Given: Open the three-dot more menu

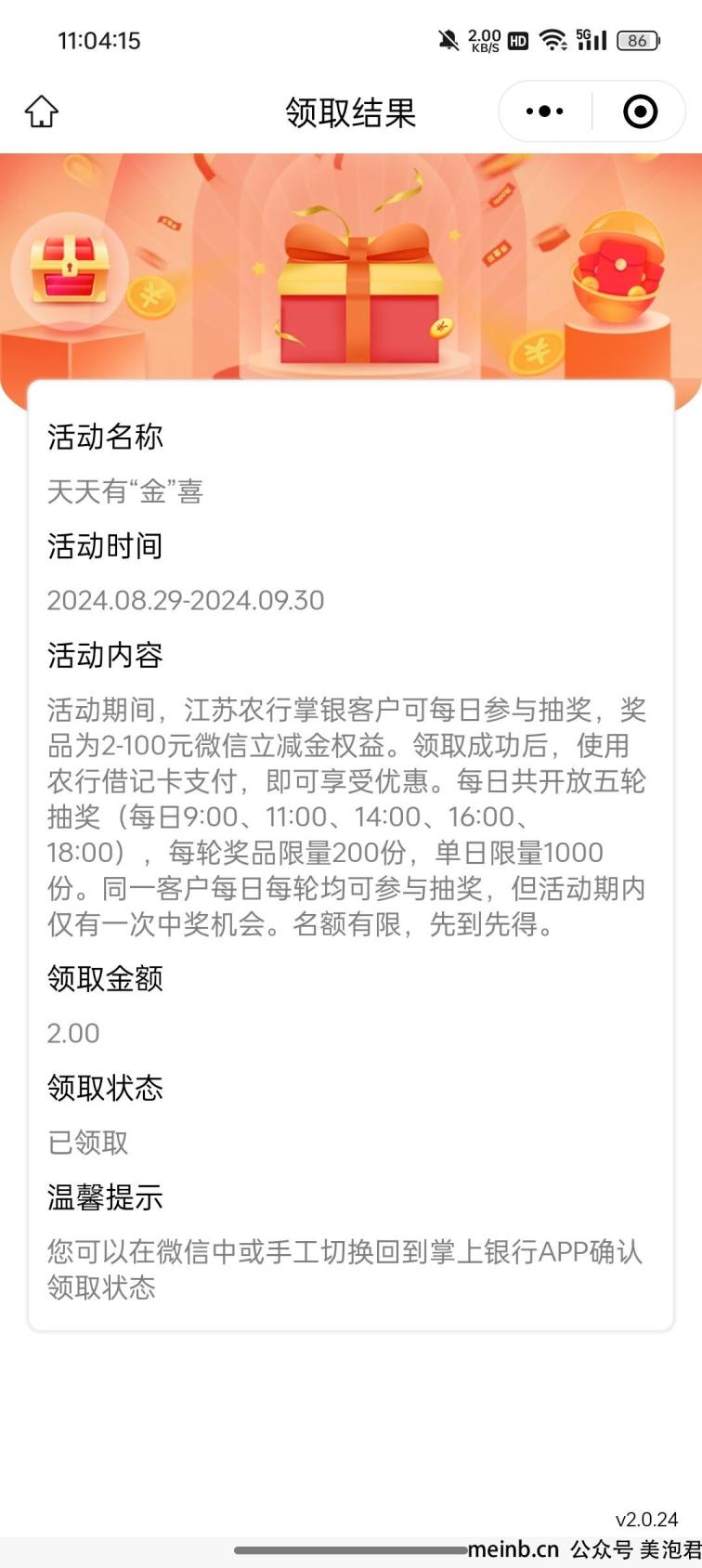Looking at the screenshot, I should (544, 111).
